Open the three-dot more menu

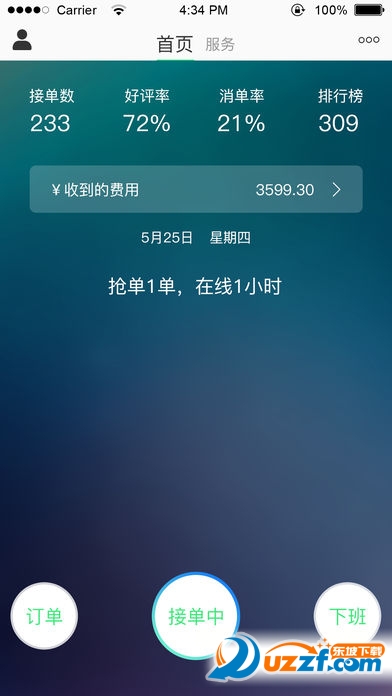click(368, 40)
